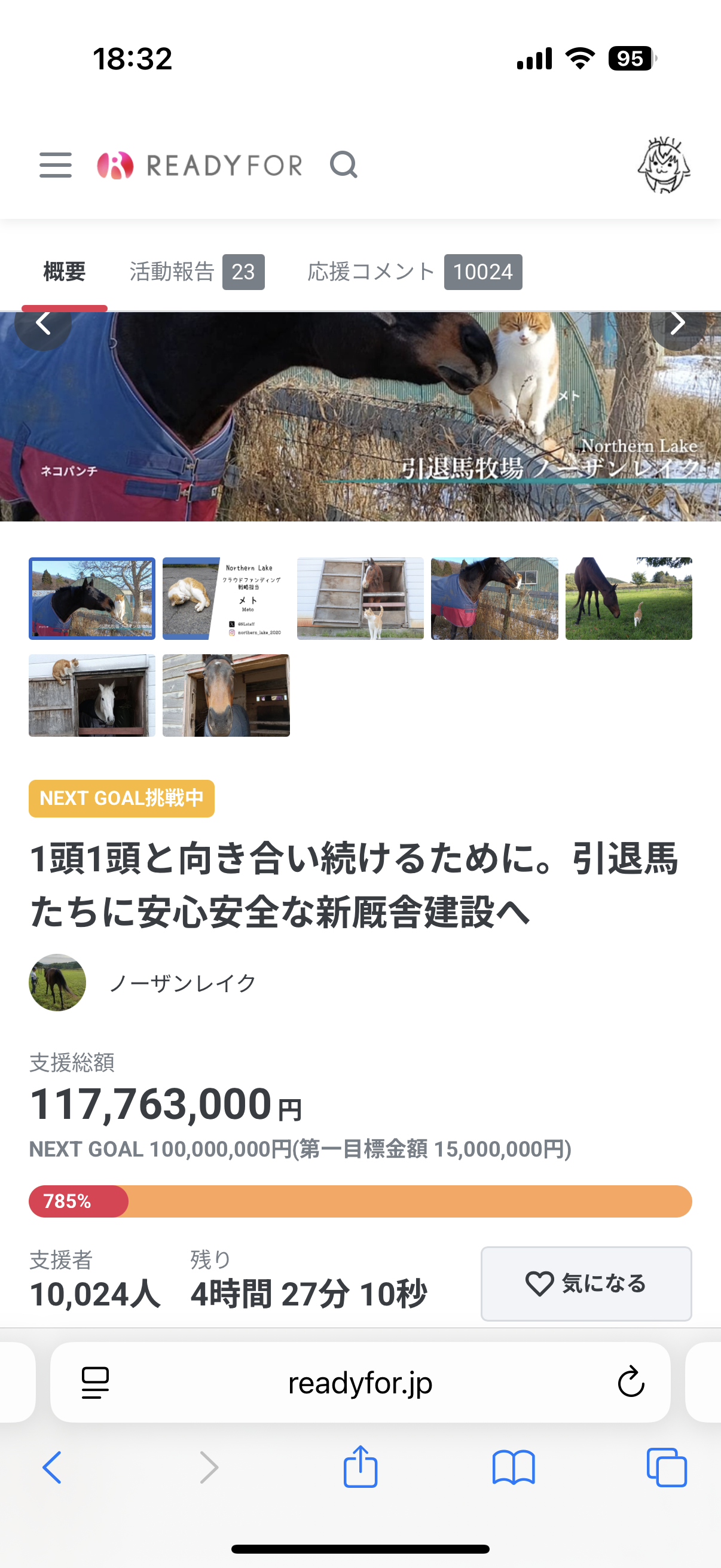Show the next gallery image
Viewport: 721px width, 1568px height.
pyautogui.click(x=677, y=324)
